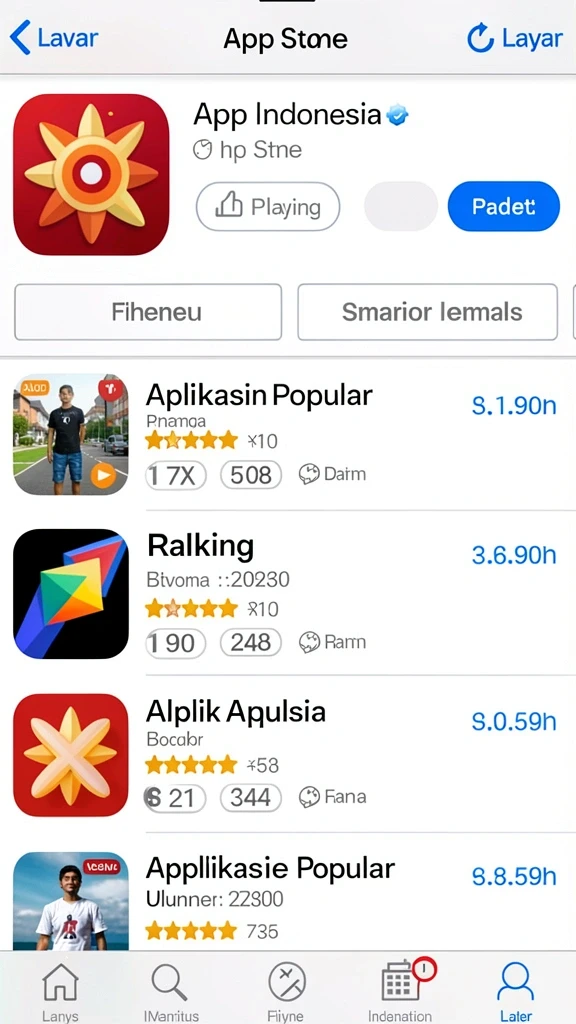
Task: Go back with the Lavar arrow
Action: click(54, 37)
